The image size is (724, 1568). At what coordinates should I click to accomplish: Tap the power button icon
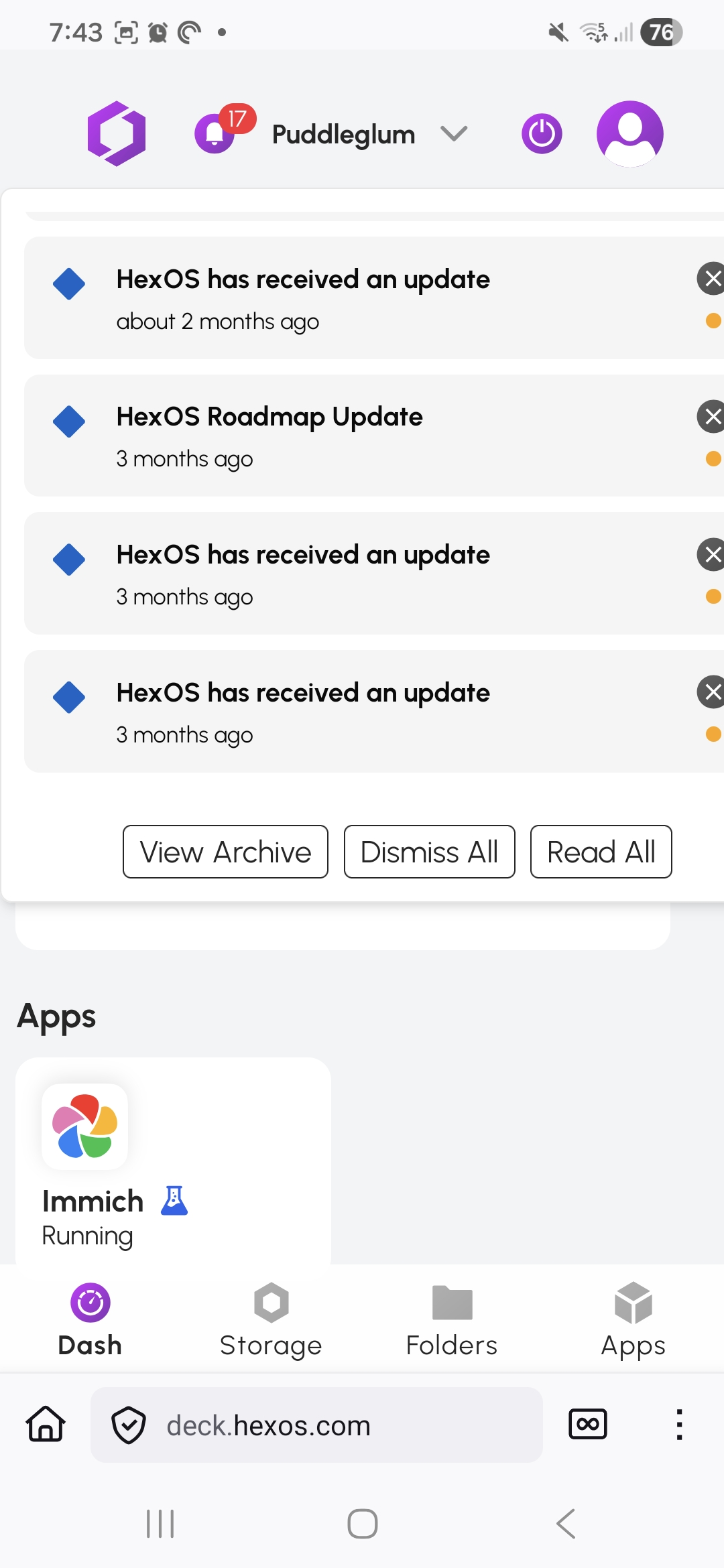point(542,133)
